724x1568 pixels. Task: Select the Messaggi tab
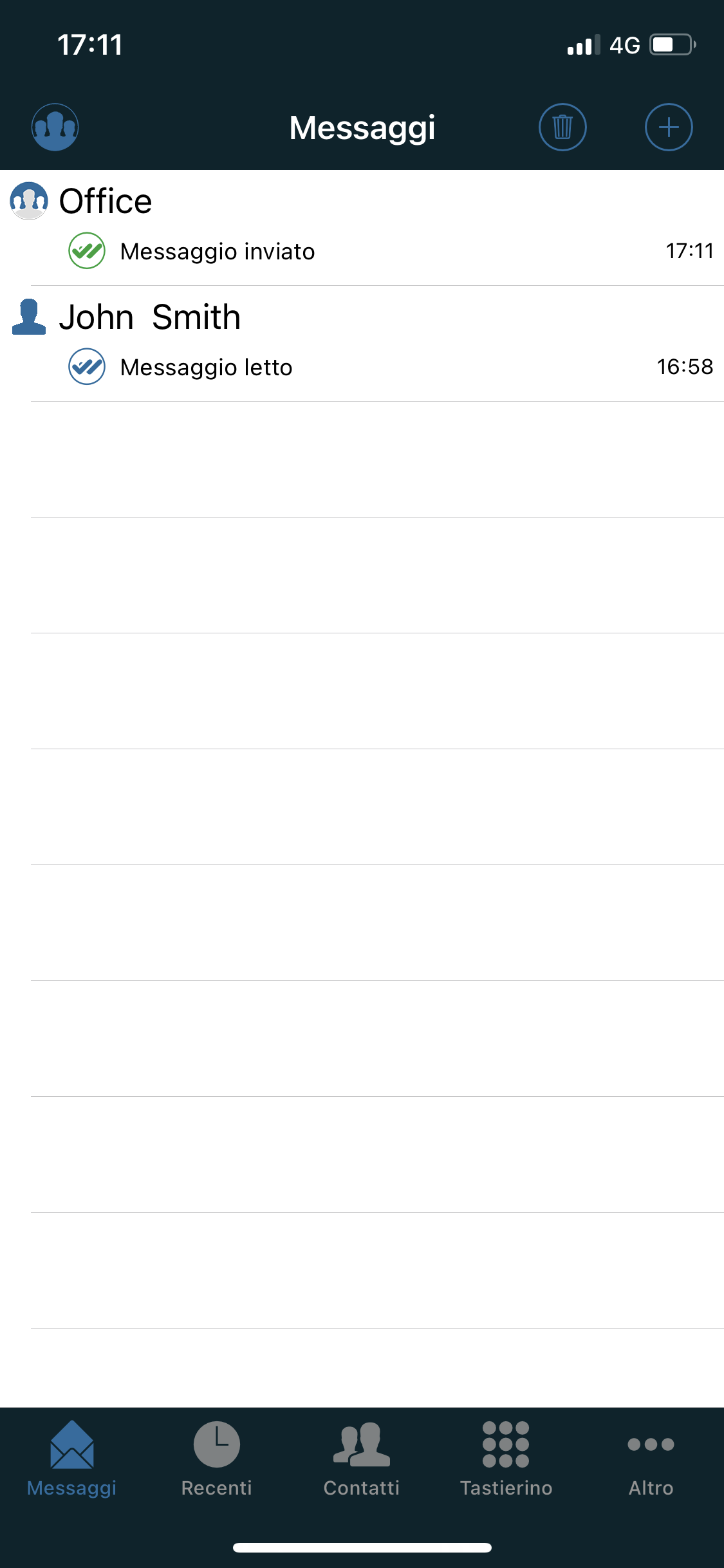pyautogui.click(x=72, y=1459)
